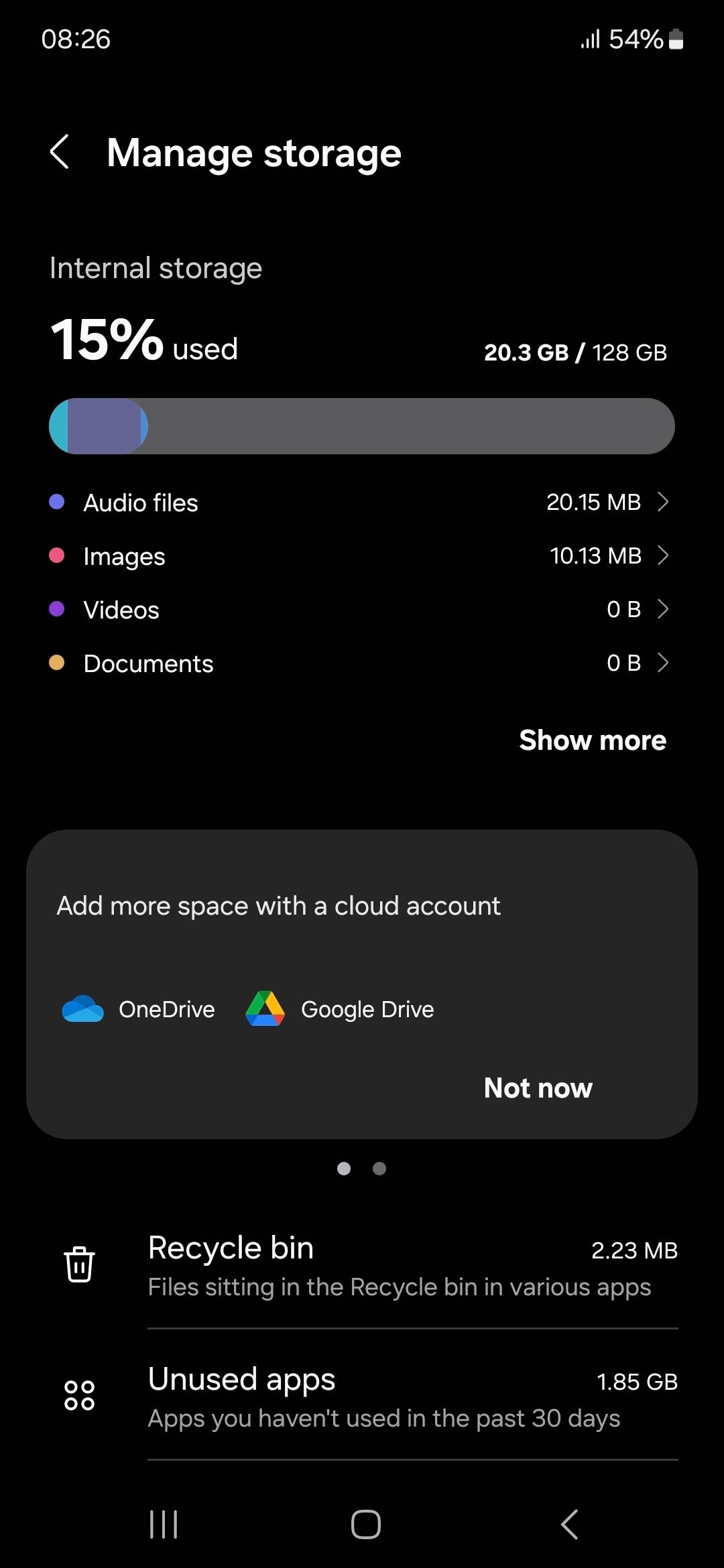Switch to the second card page dot
Image resolution: width=724 pixels, height=1568 pixels.
point(379,1169)
